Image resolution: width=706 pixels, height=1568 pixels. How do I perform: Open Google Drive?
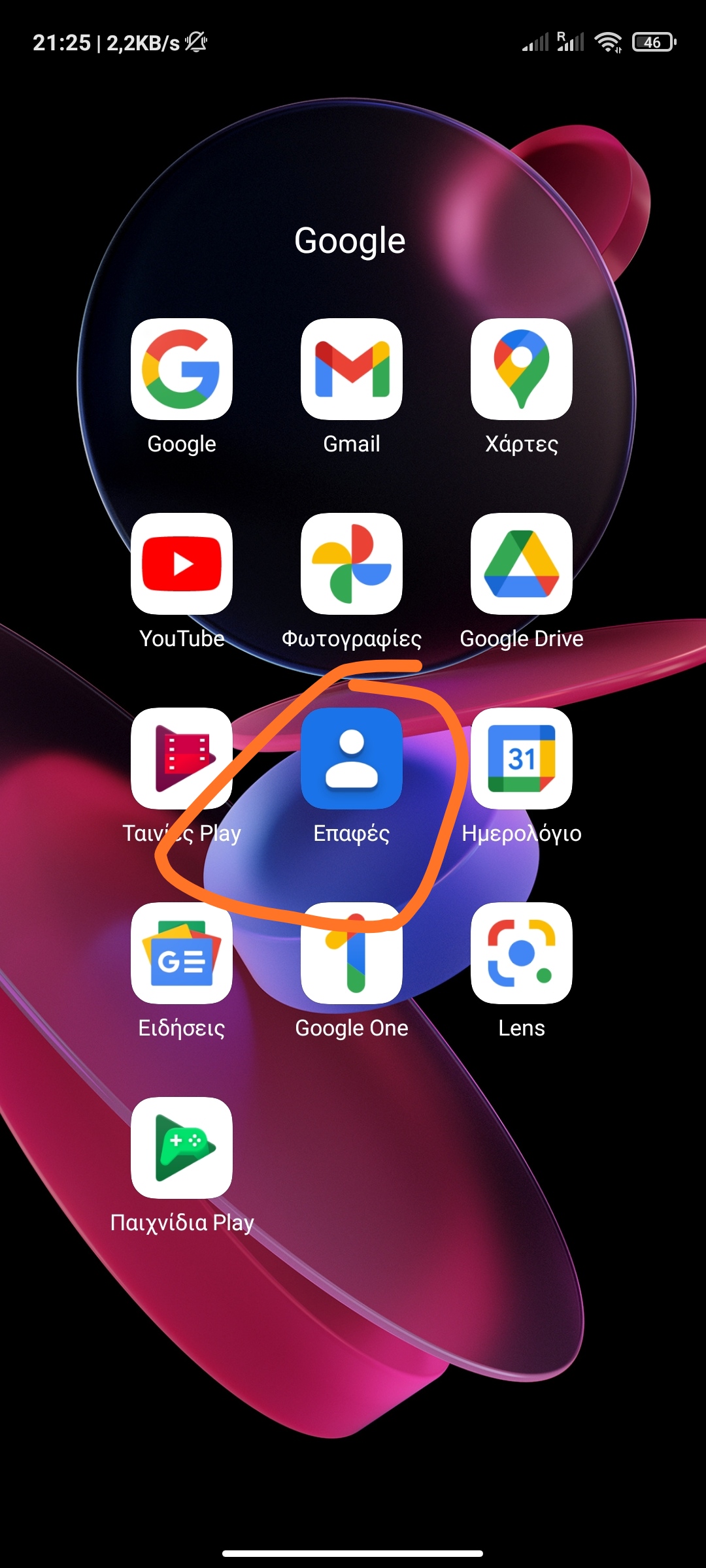click(x=522, y=564)
